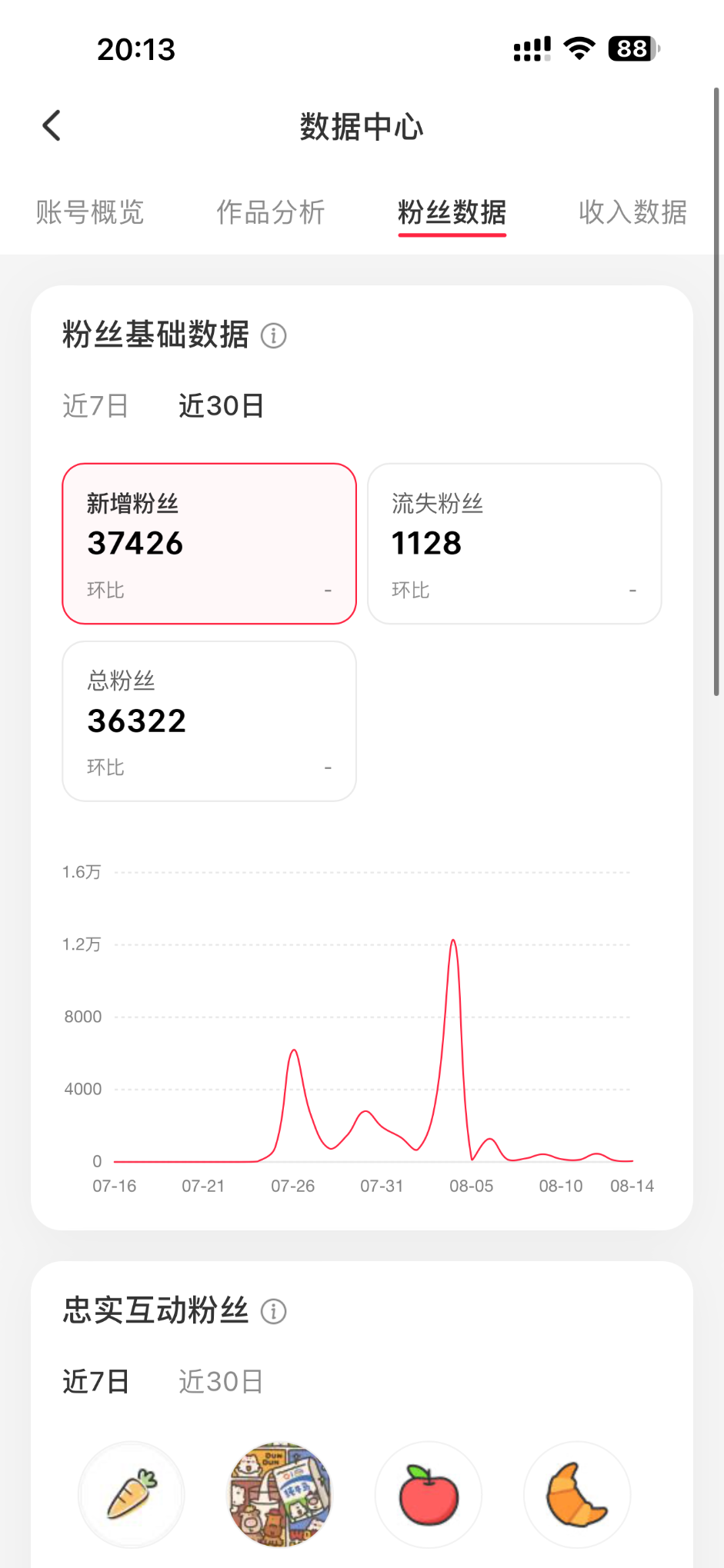This screenshot has height=1568, width=724.
Task: Open the 收入数据 tab
Action: pos(632,212)
